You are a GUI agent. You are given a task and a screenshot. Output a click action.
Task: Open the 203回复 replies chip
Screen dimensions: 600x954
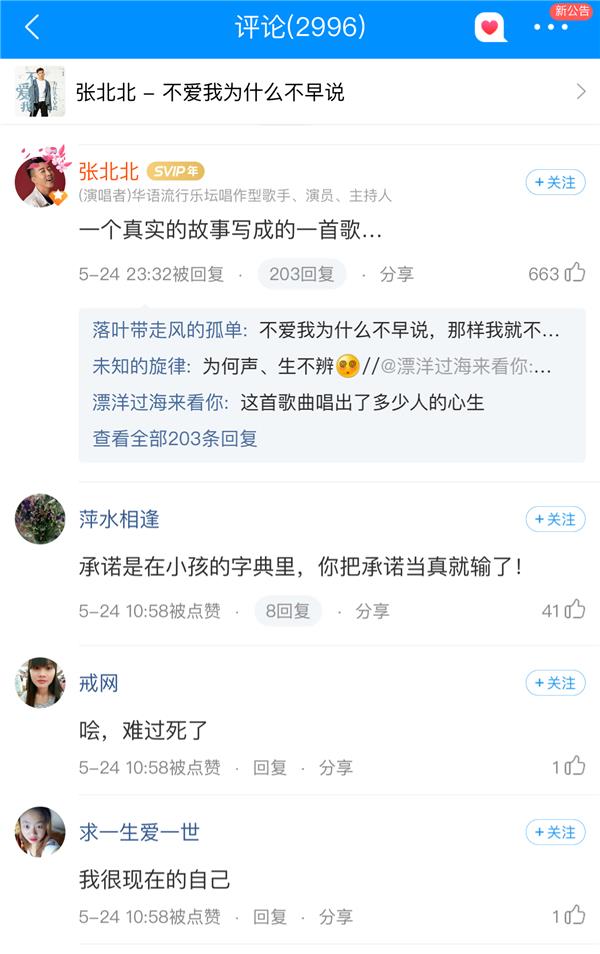pos(302,274)
